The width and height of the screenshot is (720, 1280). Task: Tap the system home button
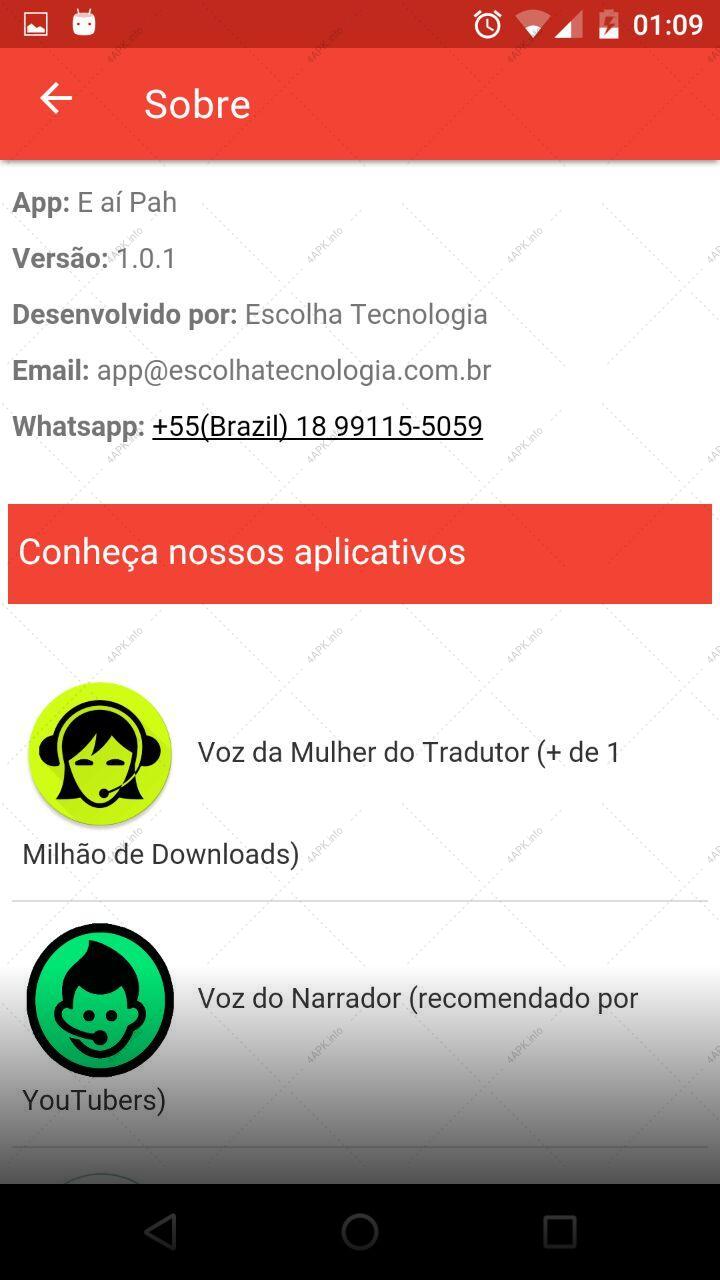[x=360, y=1232]
